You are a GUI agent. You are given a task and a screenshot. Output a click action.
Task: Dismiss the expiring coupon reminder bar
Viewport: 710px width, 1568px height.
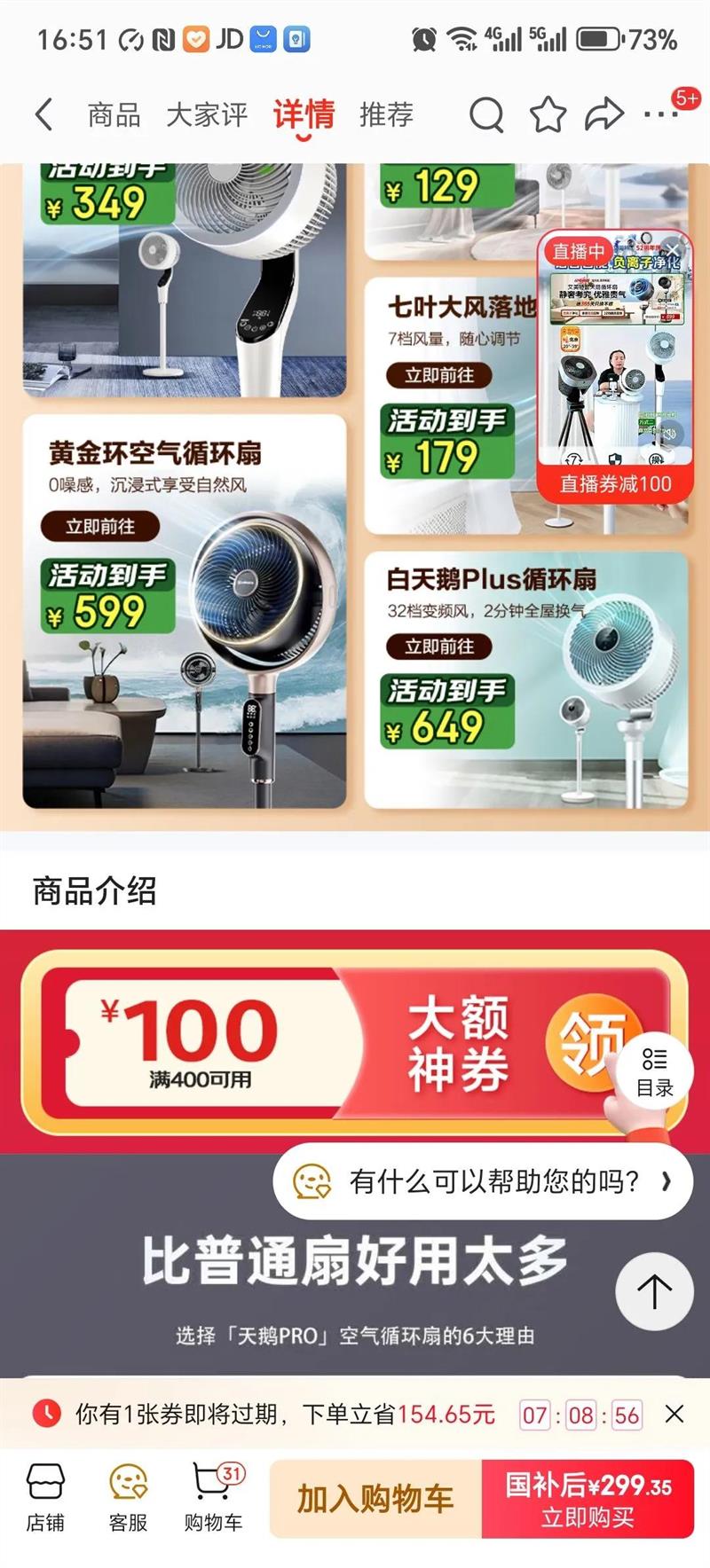(674, 1414)
